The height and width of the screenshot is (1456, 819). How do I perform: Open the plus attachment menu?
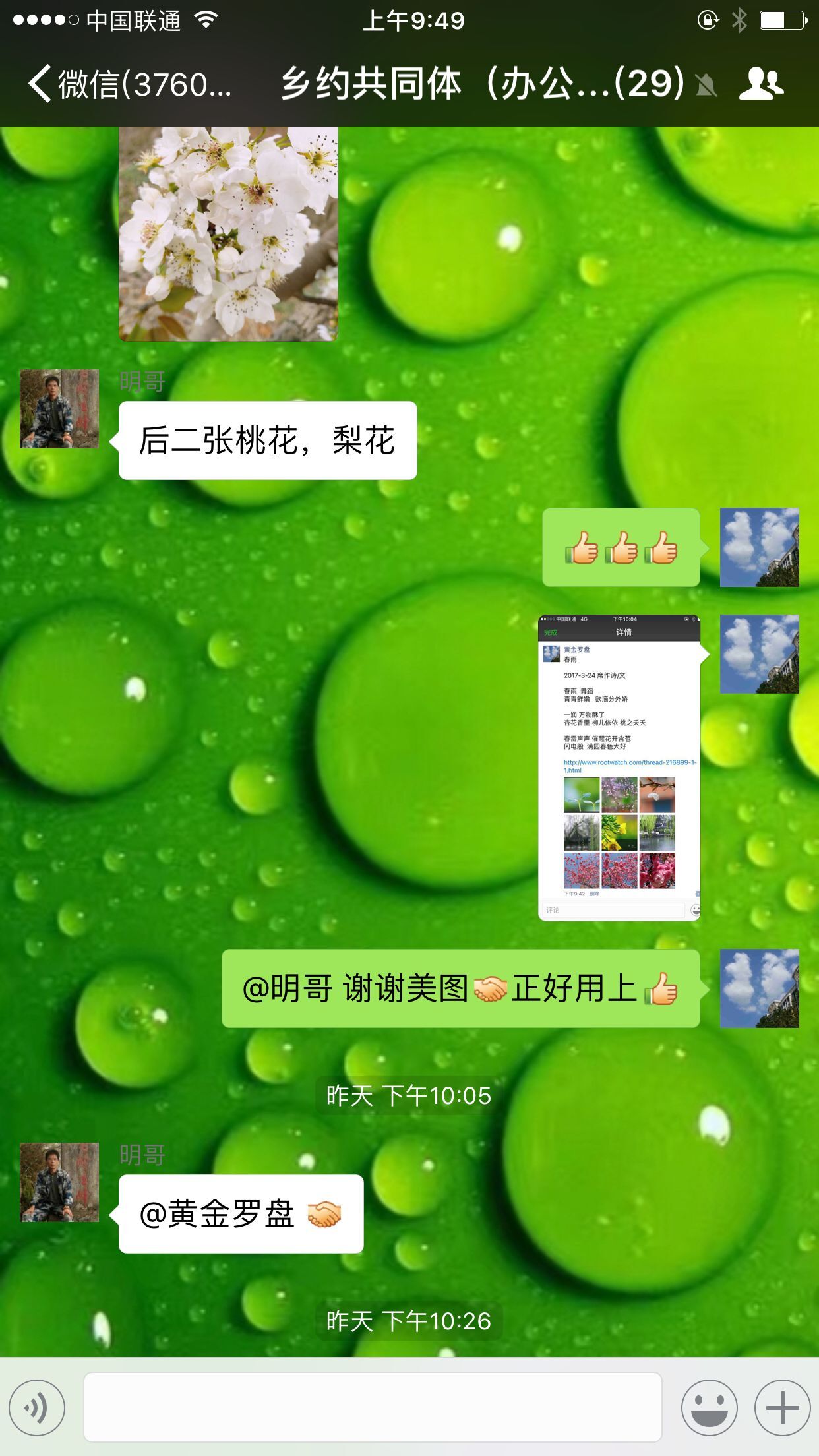click(782, 1407)
